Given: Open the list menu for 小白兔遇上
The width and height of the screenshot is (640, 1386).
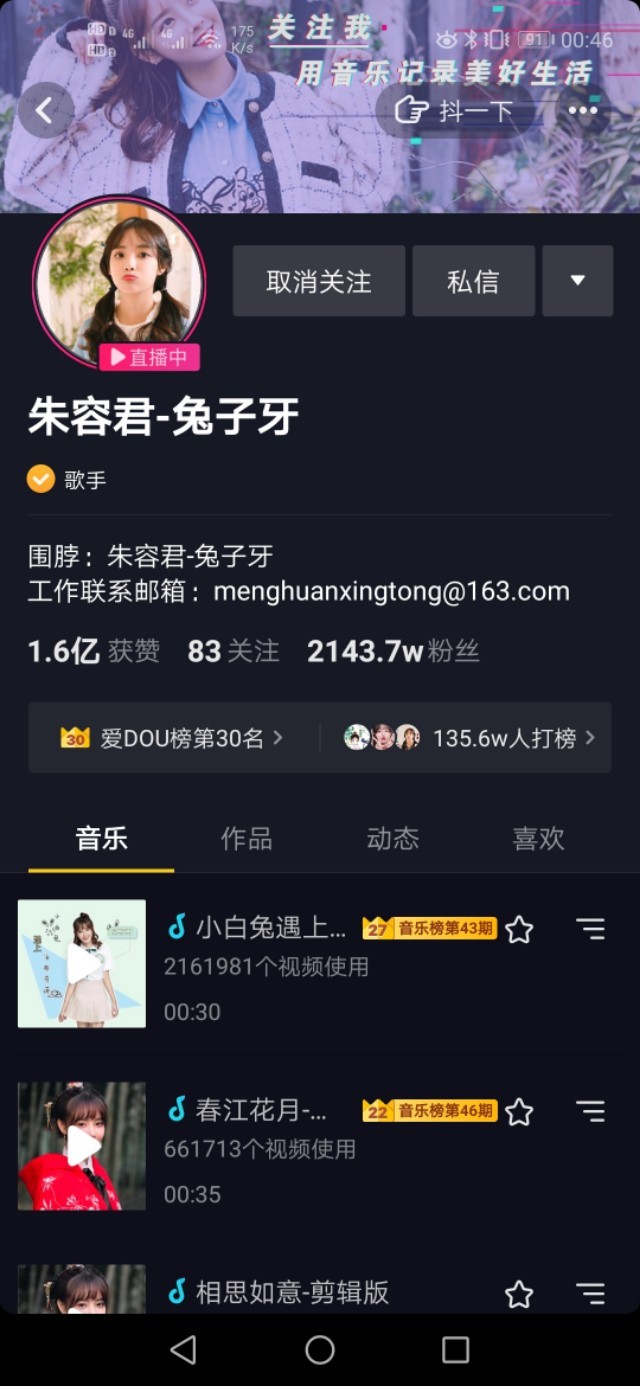Looking at the screenshot, I should pos(591,930).
